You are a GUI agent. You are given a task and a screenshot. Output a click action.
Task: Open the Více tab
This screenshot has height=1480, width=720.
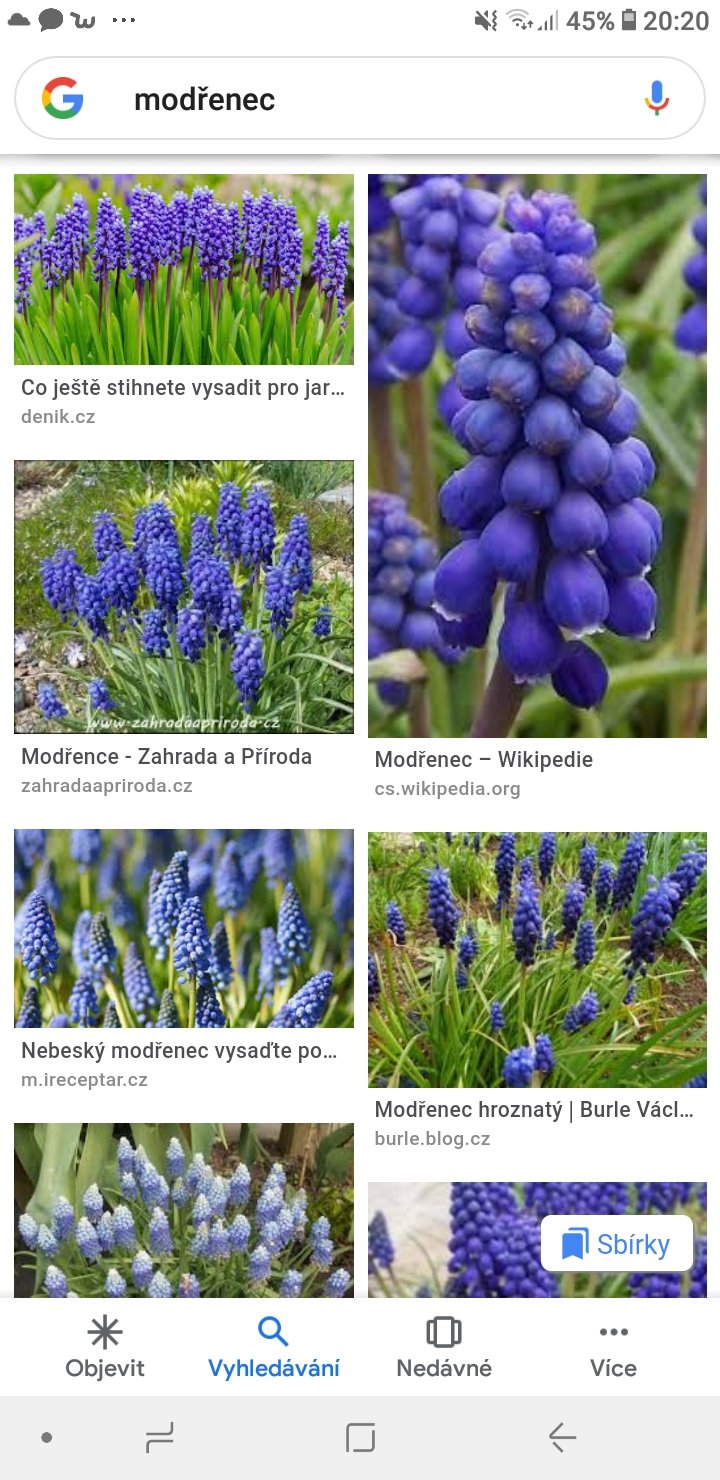[x=613, y=1347]
